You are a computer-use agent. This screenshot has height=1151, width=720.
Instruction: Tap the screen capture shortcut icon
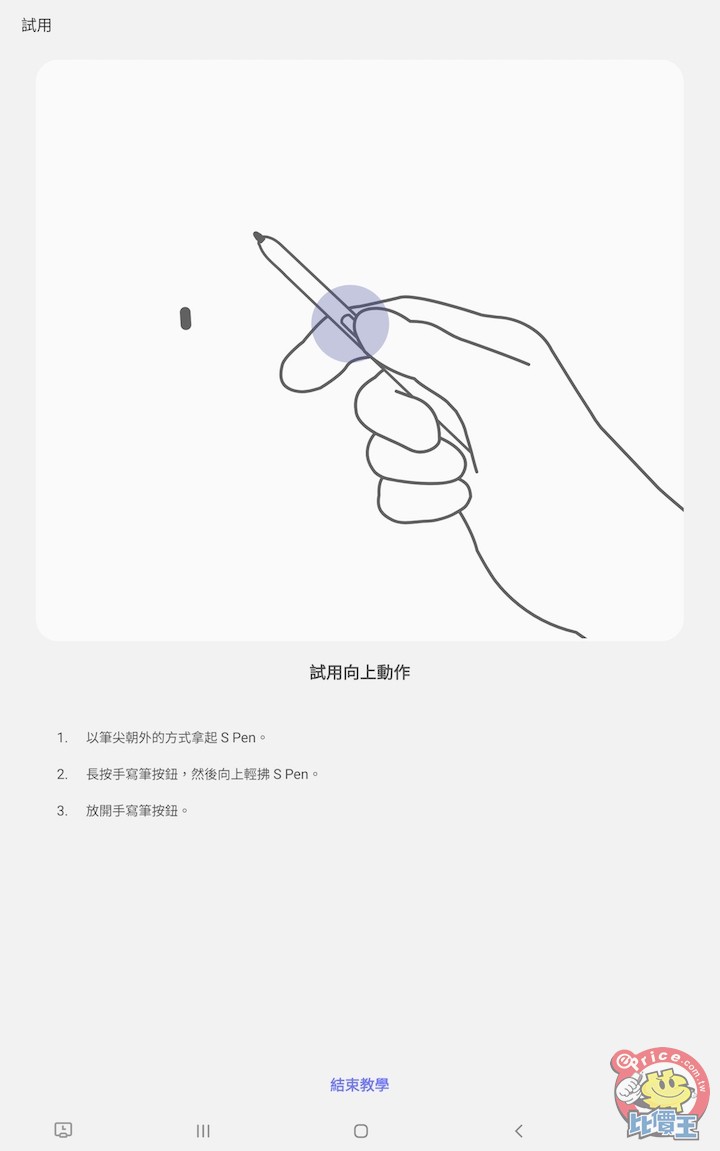click(63, 1130)
